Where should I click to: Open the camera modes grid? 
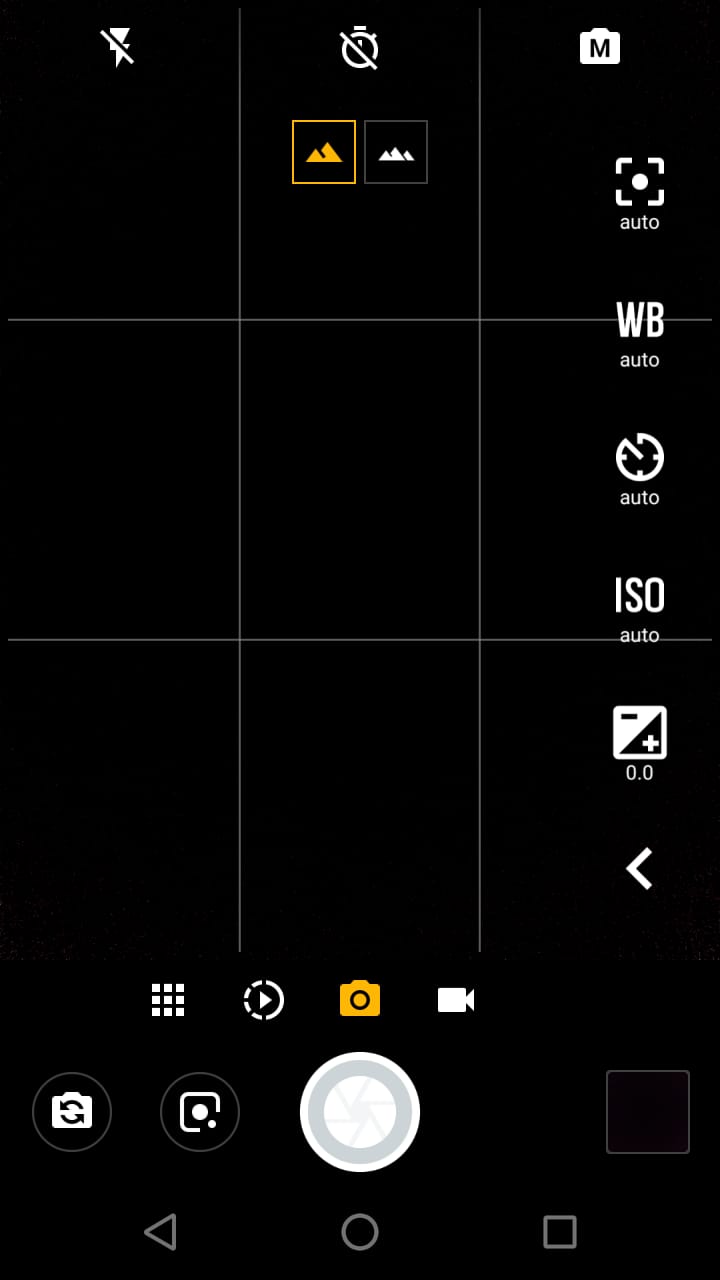(x=168, y=1000)
